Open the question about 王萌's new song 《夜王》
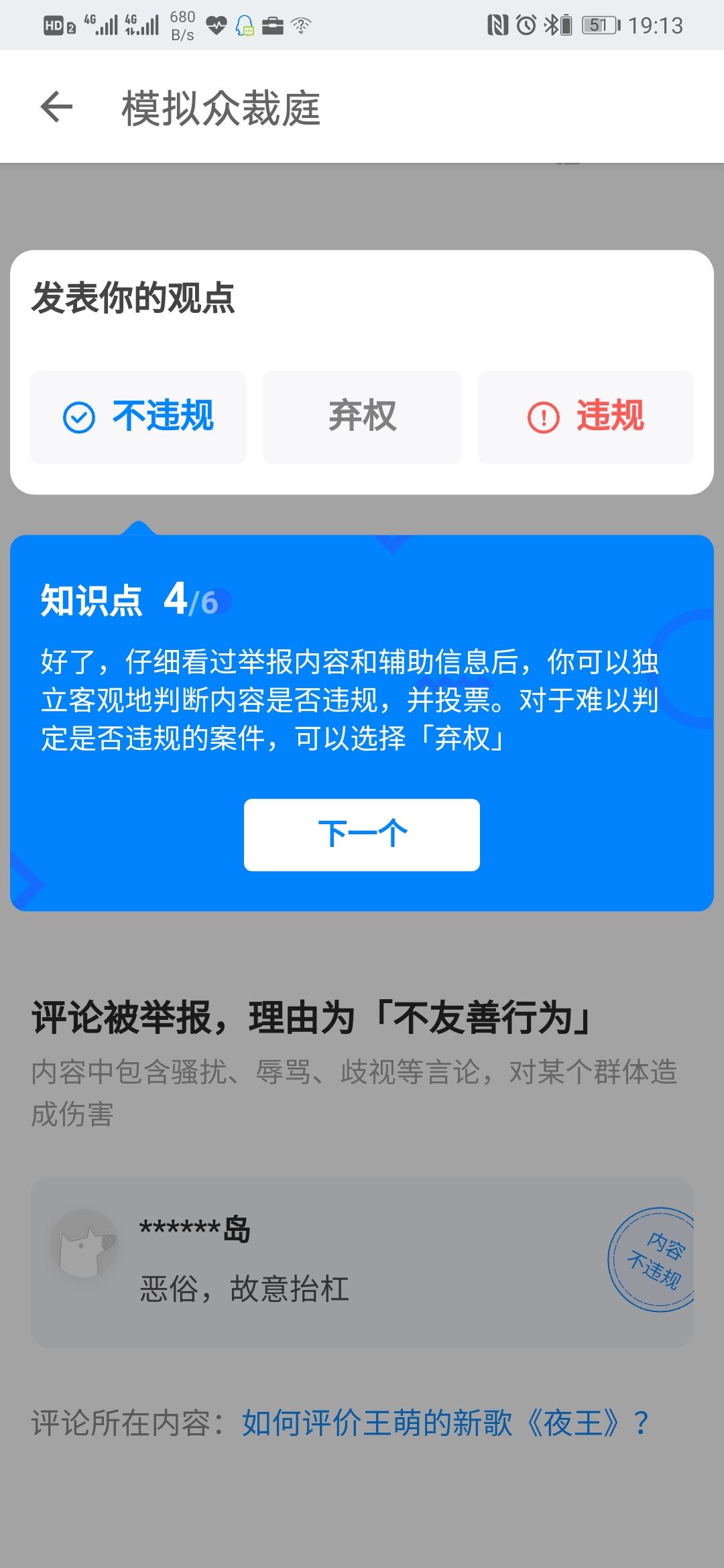This screenshot has width=724, height=1568. (445, 1423)
